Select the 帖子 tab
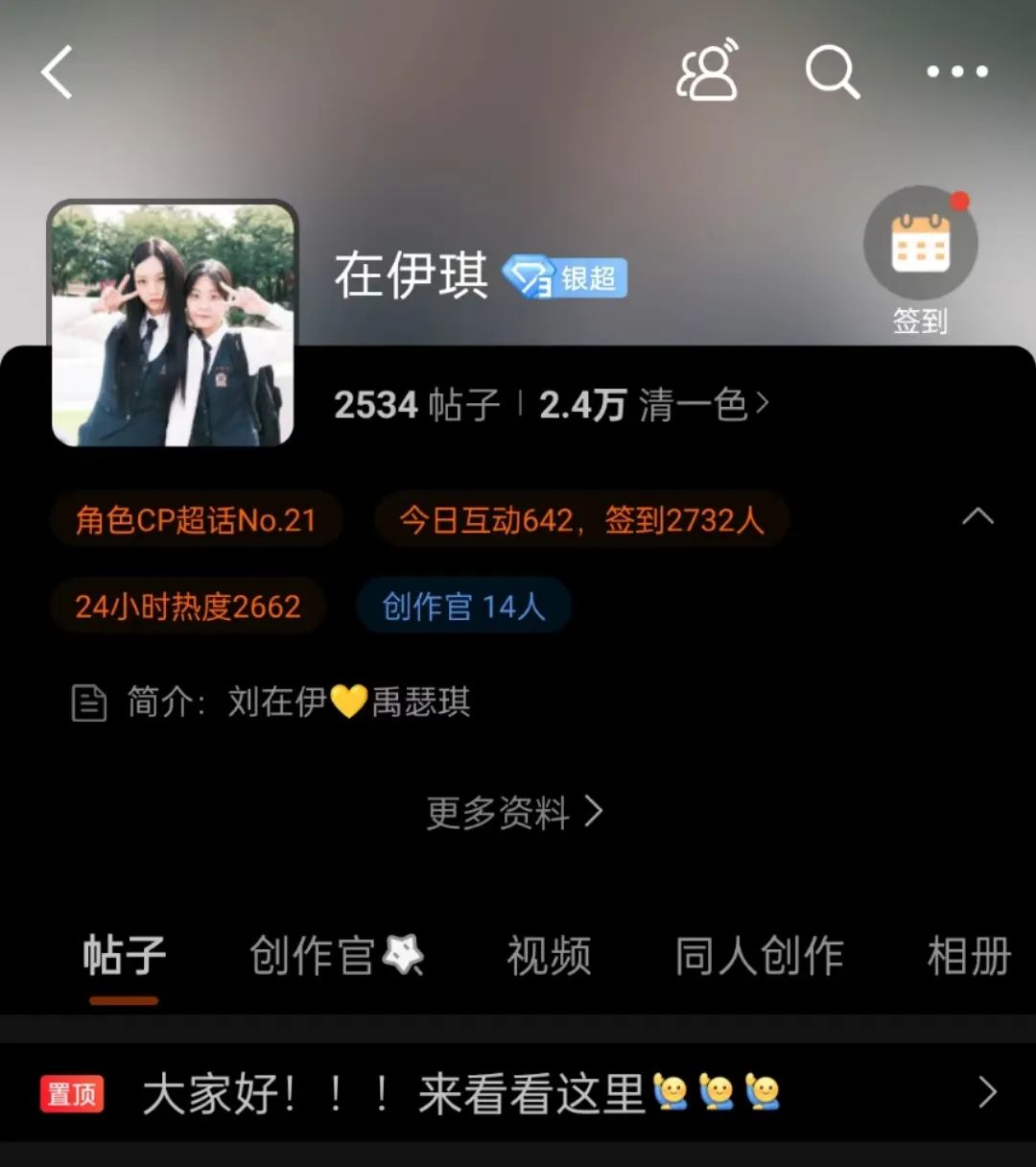The height and width of the screenshot is (1167, 1036). click(x=124, y=956)
